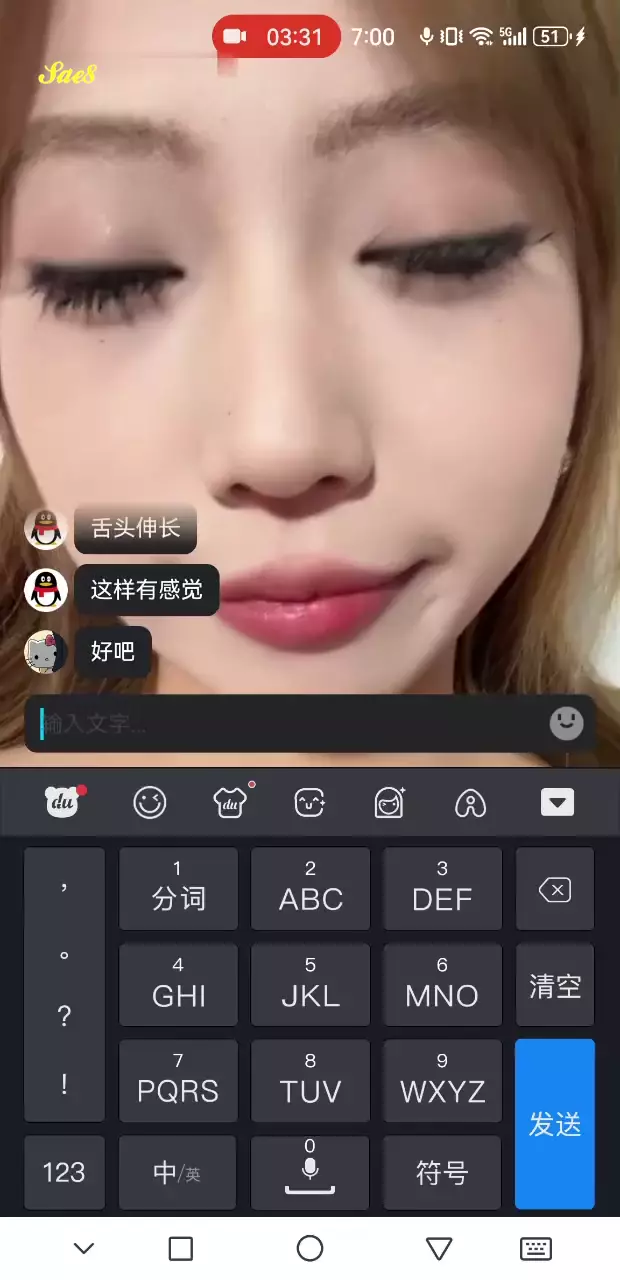Start voice input with microphone key
Viewport: 620px width, 1280px height.
[x=310, y=1170]
